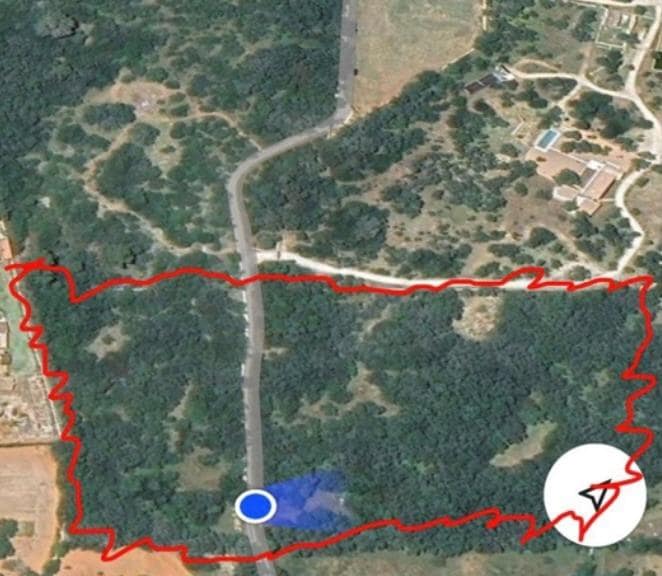The image size is (662, 576).
Task: Tap the location arrow button
Action: tap(594, 494)
